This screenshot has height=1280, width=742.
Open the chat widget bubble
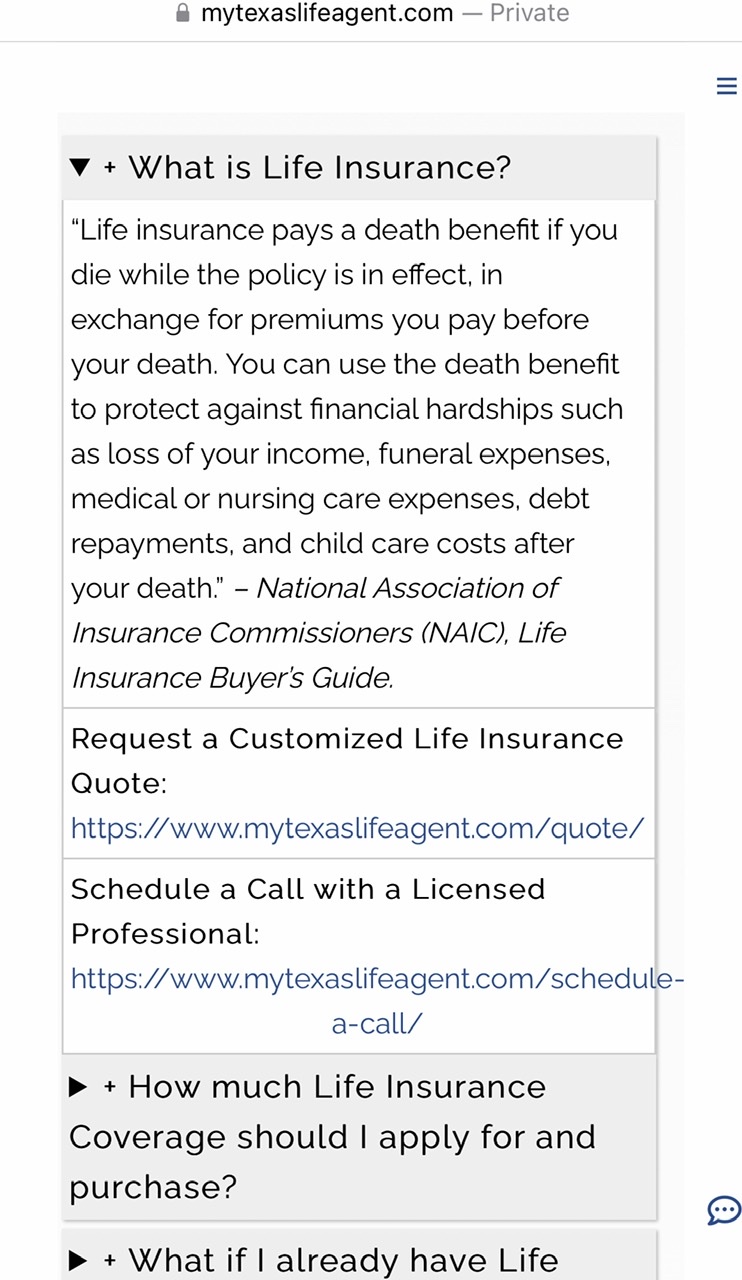tap(723, 1211)
